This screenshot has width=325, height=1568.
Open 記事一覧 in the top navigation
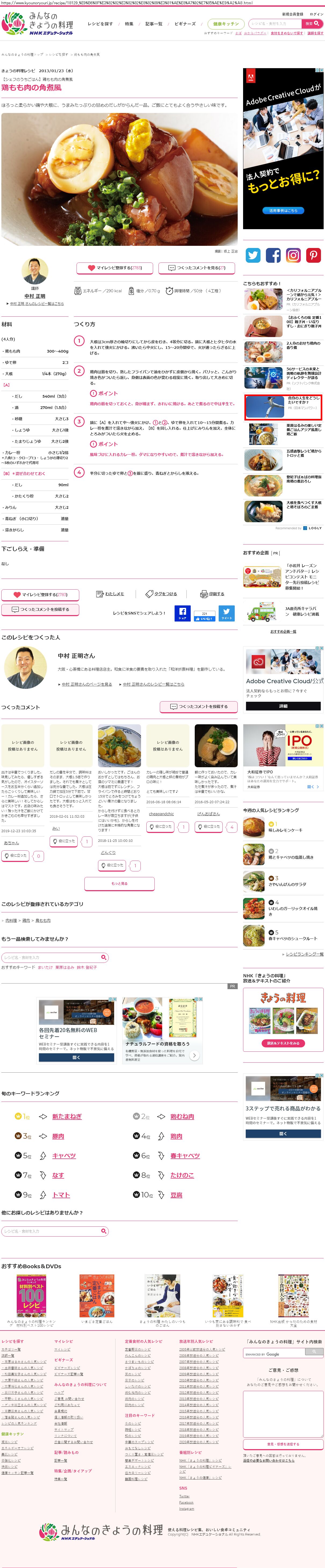click(154, 24)
